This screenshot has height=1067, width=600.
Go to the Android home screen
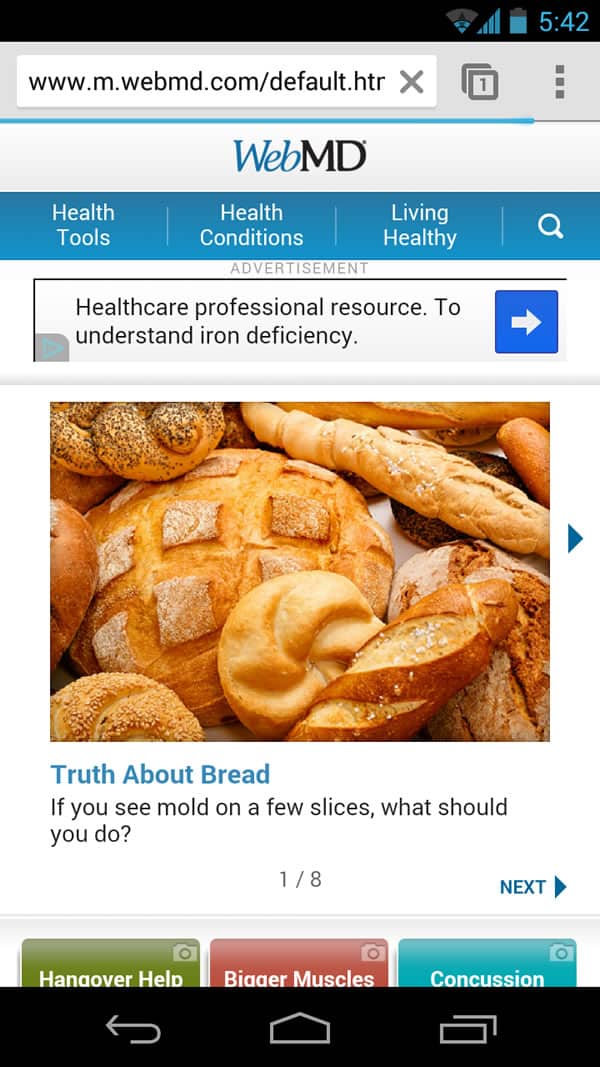tap(299, 1028)
